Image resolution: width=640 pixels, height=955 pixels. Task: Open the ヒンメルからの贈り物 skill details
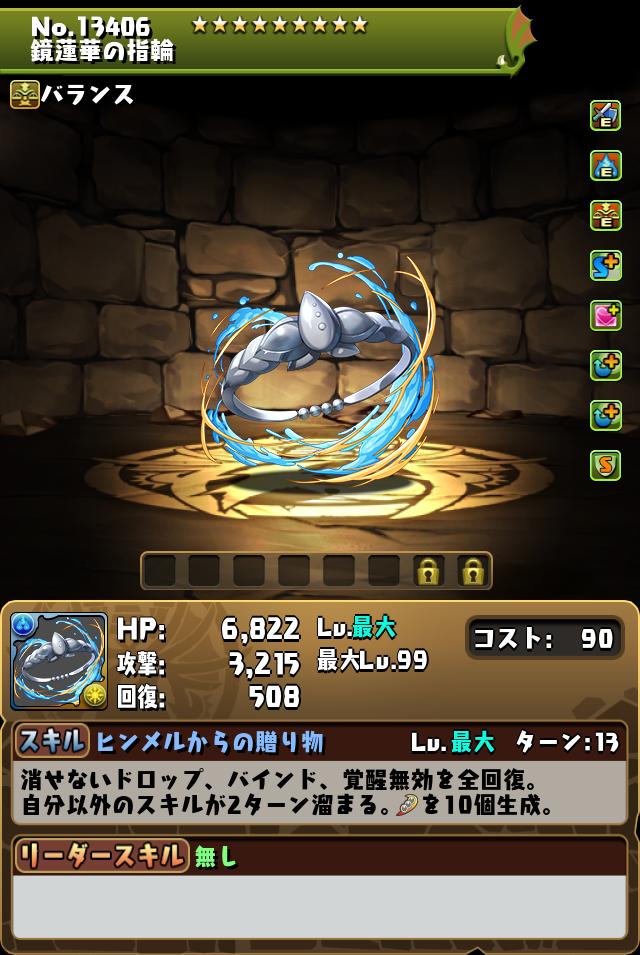point(210,742)
